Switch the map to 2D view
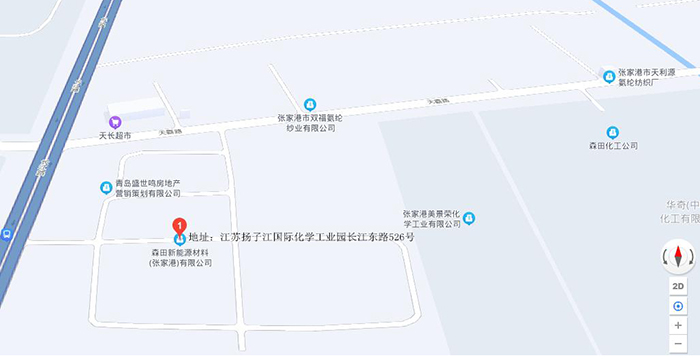This screenshot has width=700, height=360. pos(678,286)
